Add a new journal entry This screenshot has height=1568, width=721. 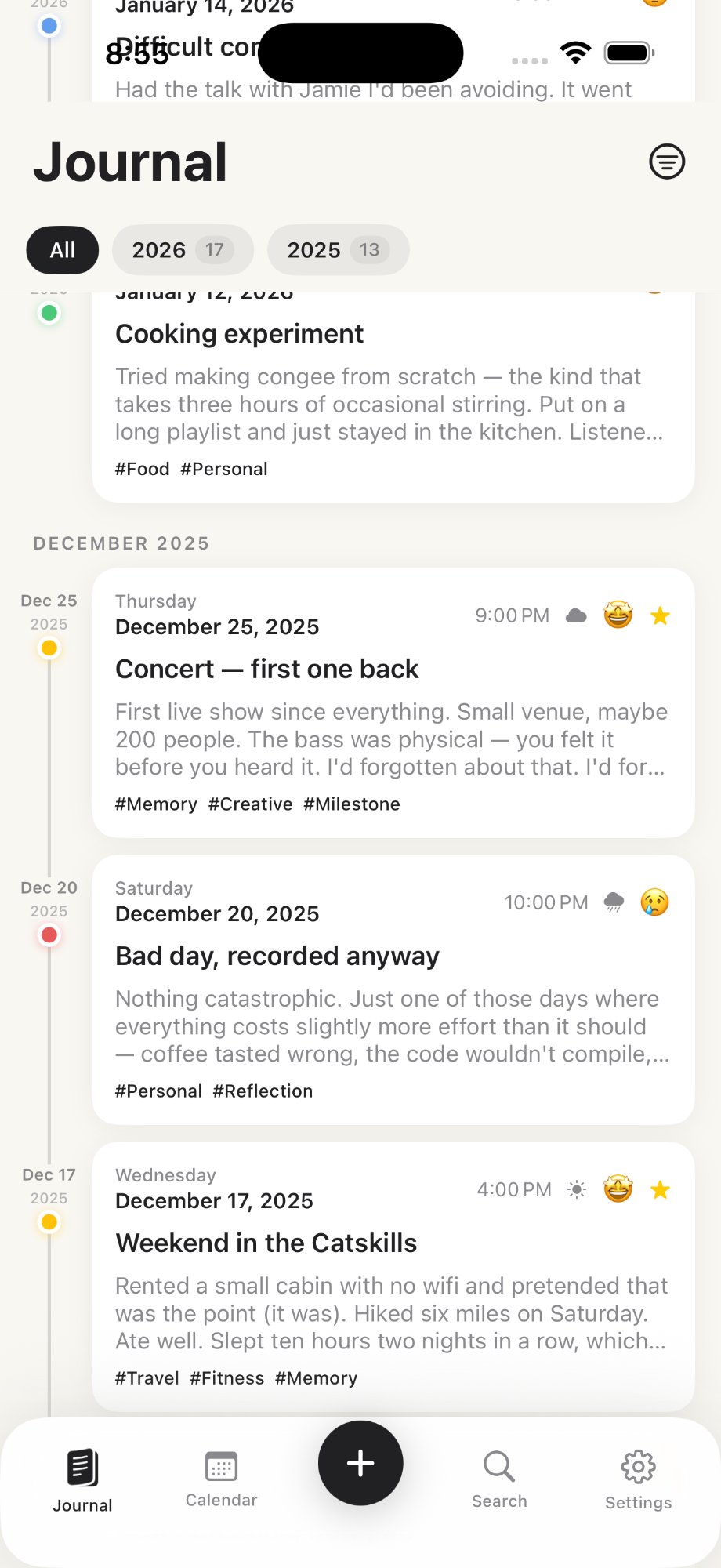[360, 1463]
